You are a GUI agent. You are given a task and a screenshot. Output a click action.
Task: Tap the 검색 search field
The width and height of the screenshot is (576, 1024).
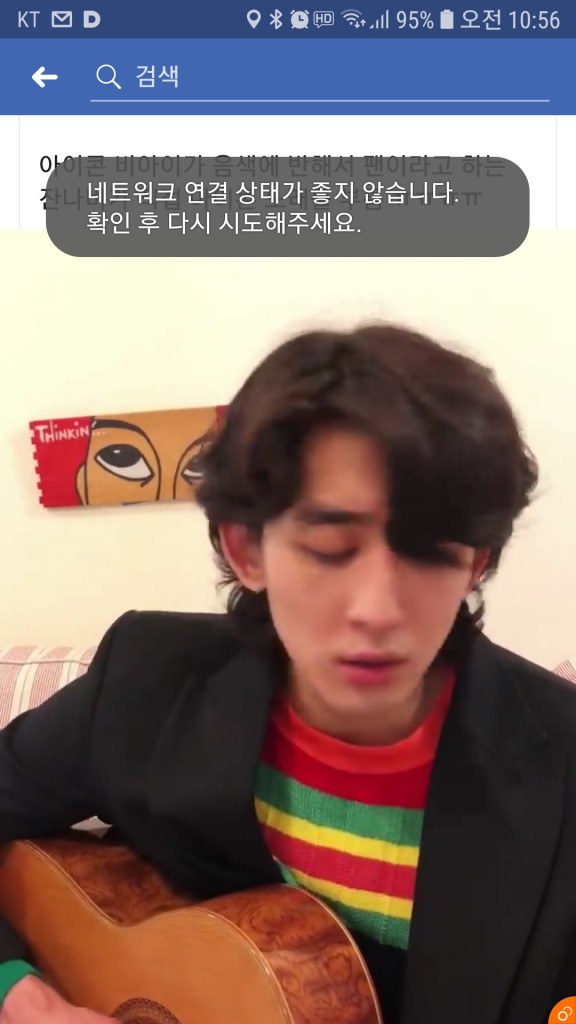[x=319, y=78]
